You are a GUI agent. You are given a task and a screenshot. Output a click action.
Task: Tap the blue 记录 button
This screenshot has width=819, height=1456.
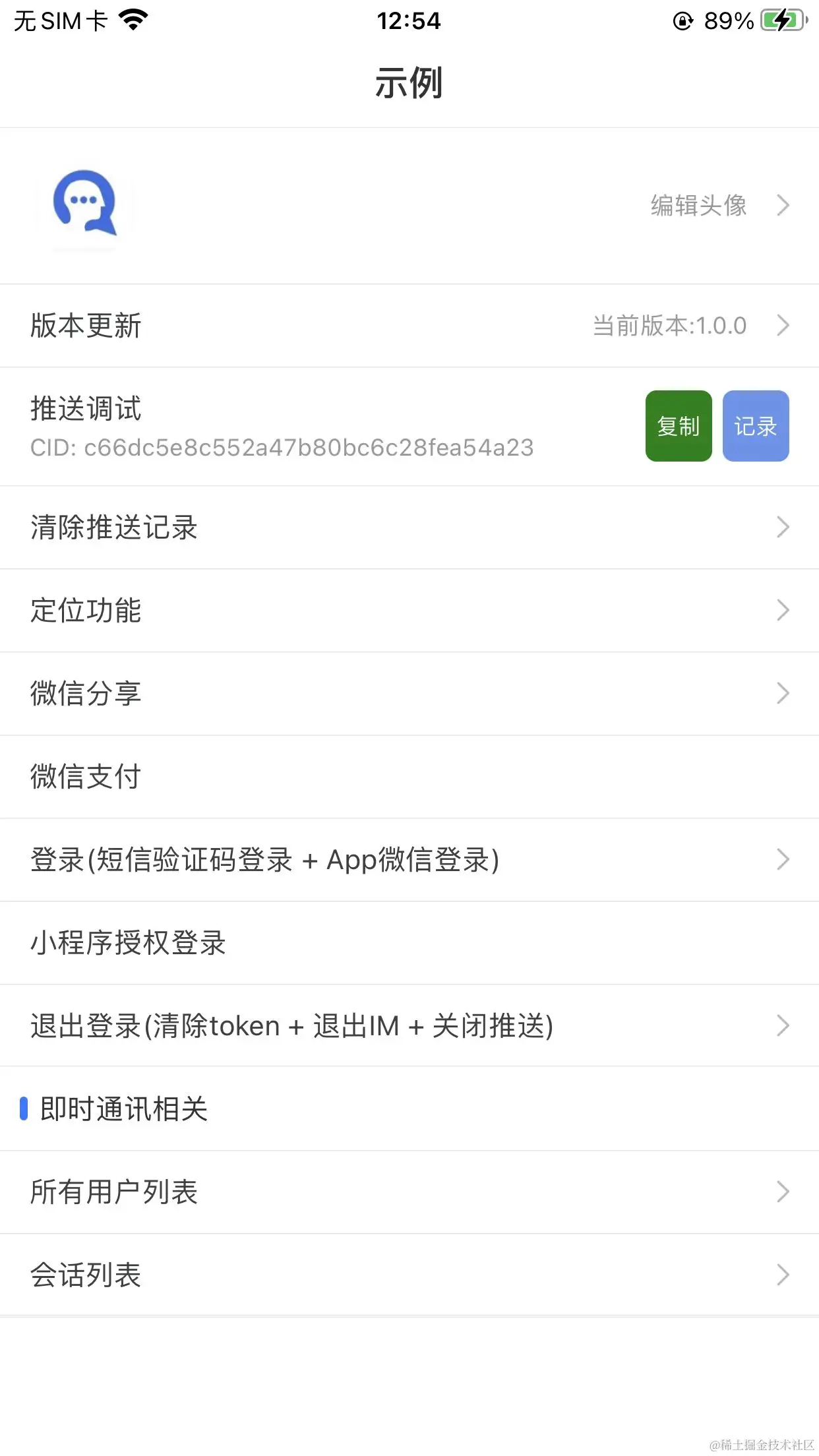[755, 426]
